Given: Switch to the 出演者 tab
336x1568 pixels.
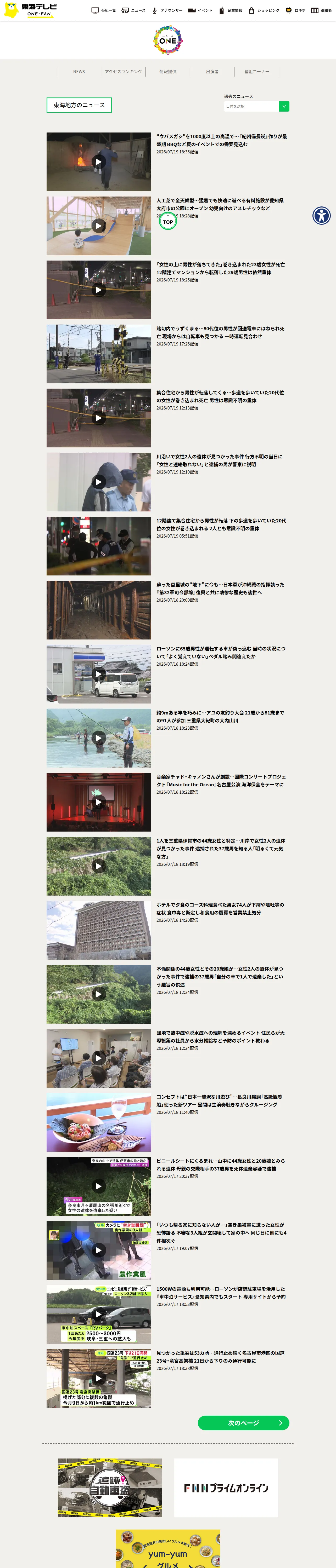Looking at the screenshot, I should click(x=212, y=72).
